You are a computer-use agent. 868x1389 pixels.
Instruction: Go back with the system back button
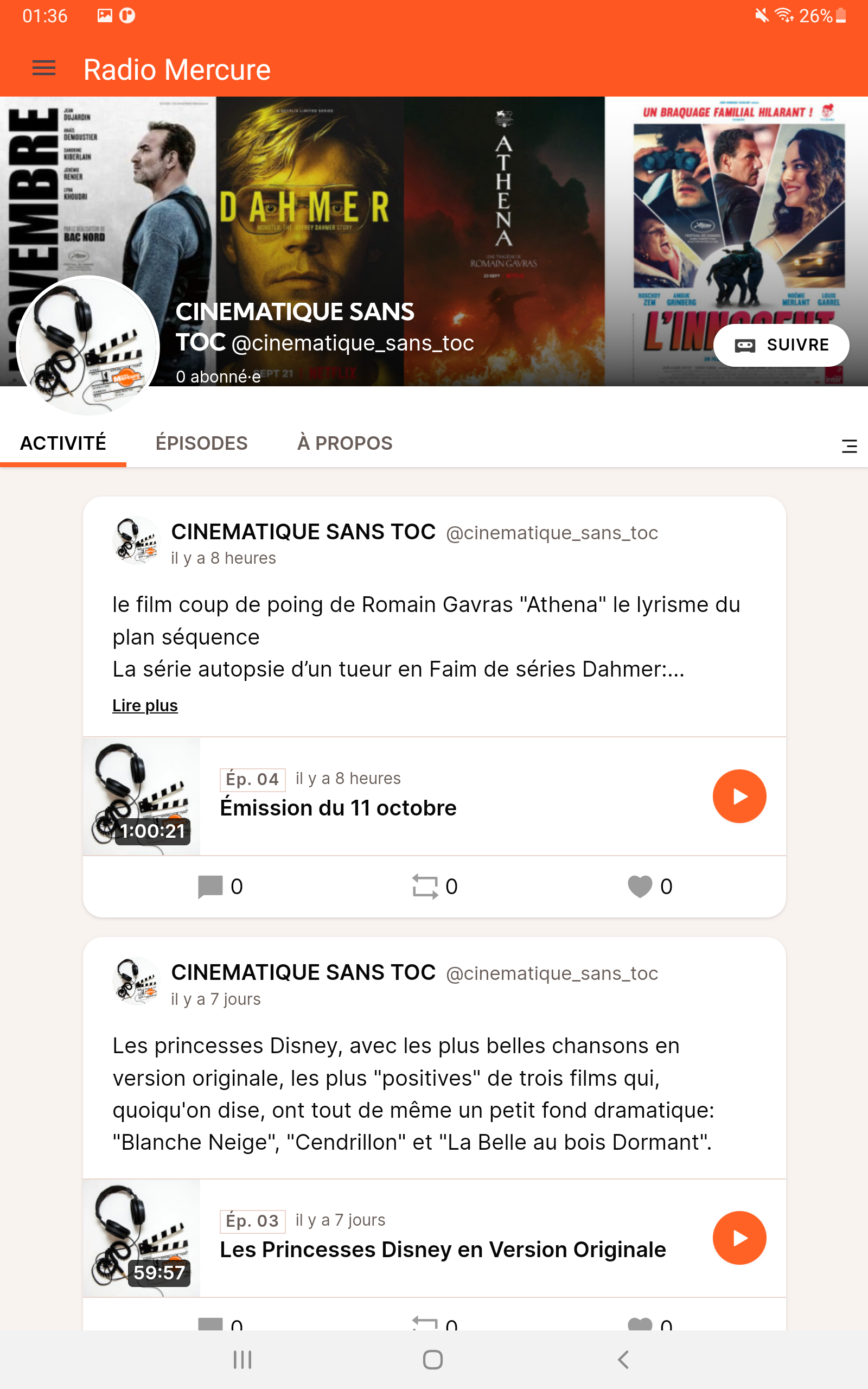pos(623,1359)
